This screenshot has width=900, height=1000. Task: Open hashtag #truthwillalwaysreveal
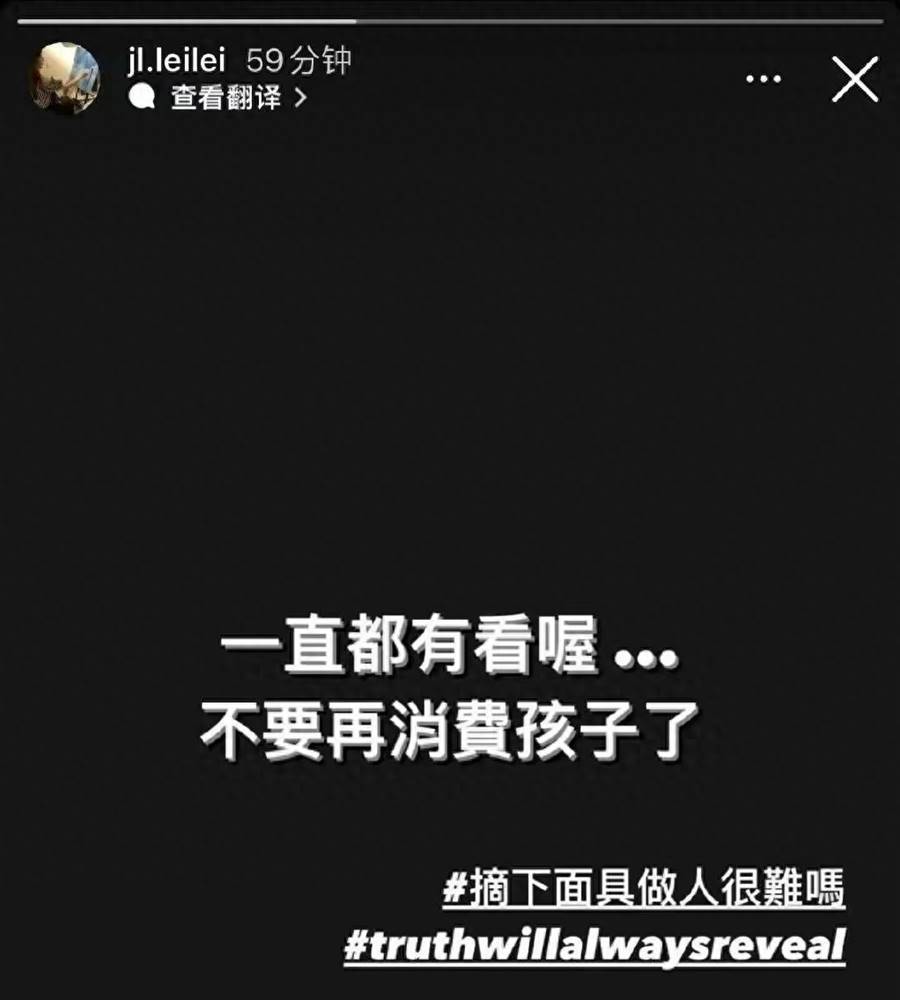click(x=595, y=945)
